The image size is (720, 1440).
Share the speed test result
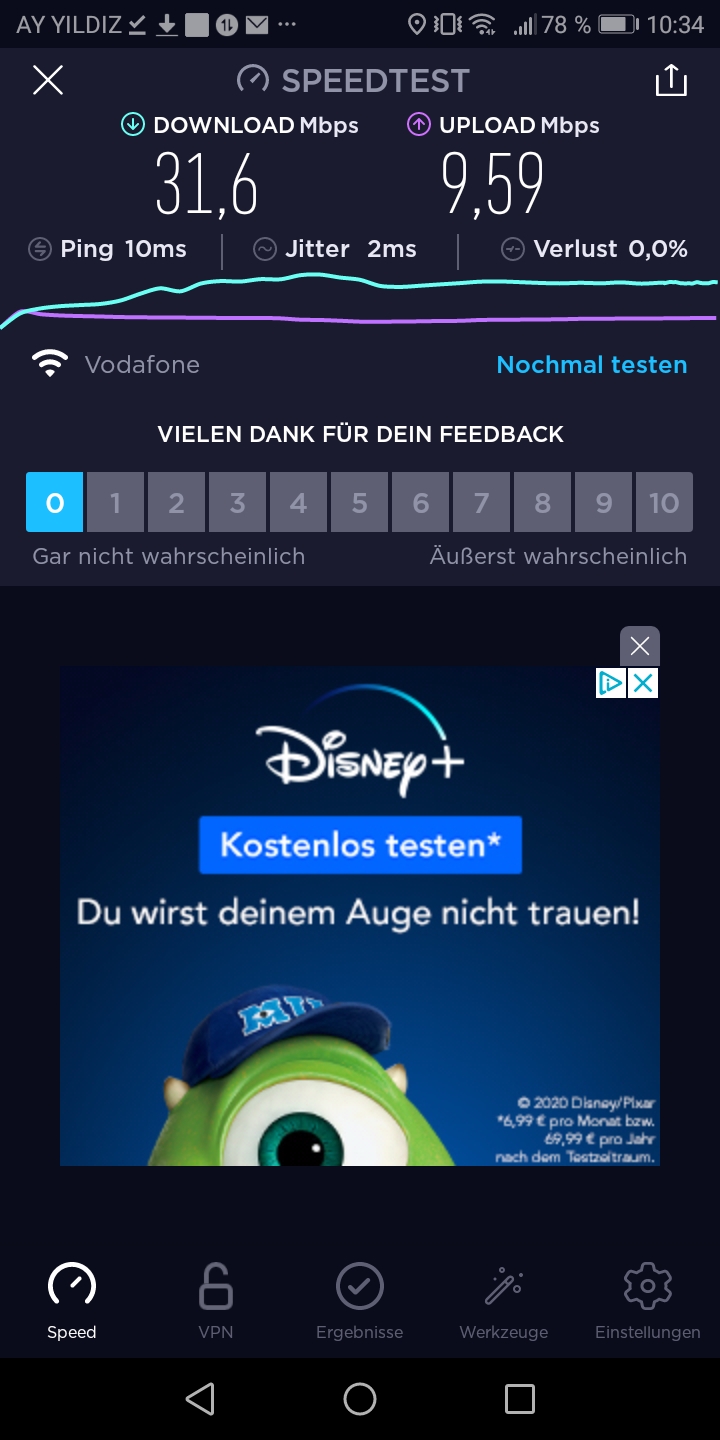click(671, 81)
